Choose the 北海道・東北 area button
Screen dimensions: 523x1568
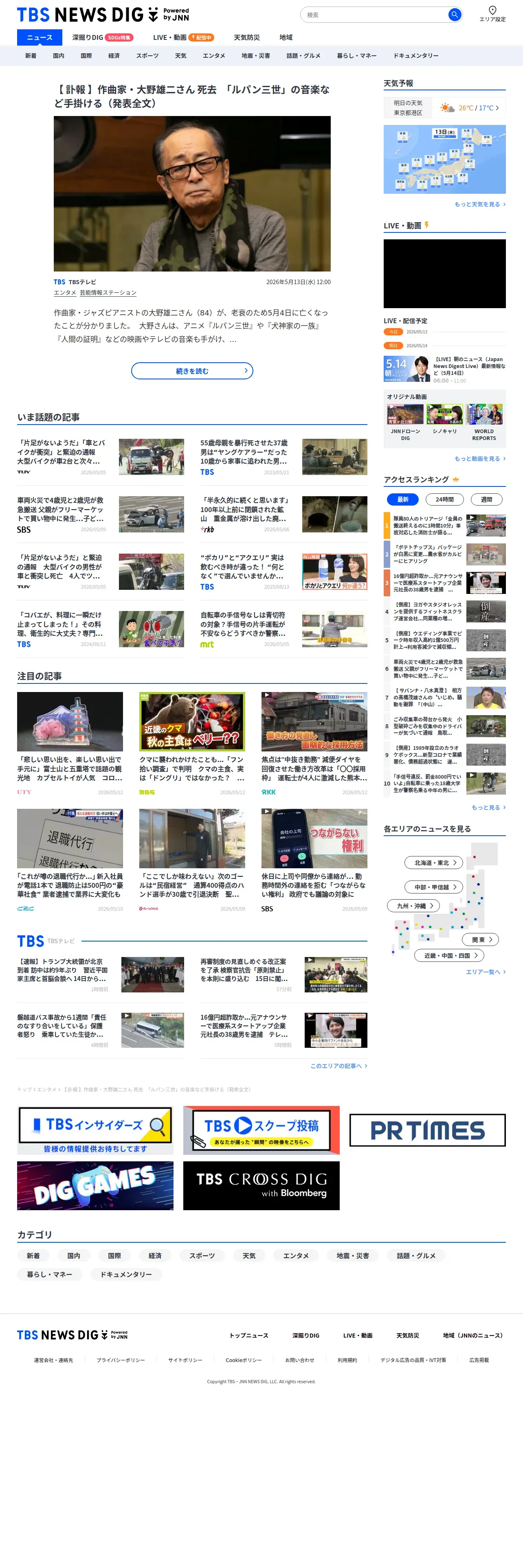(x=433, y=863)
